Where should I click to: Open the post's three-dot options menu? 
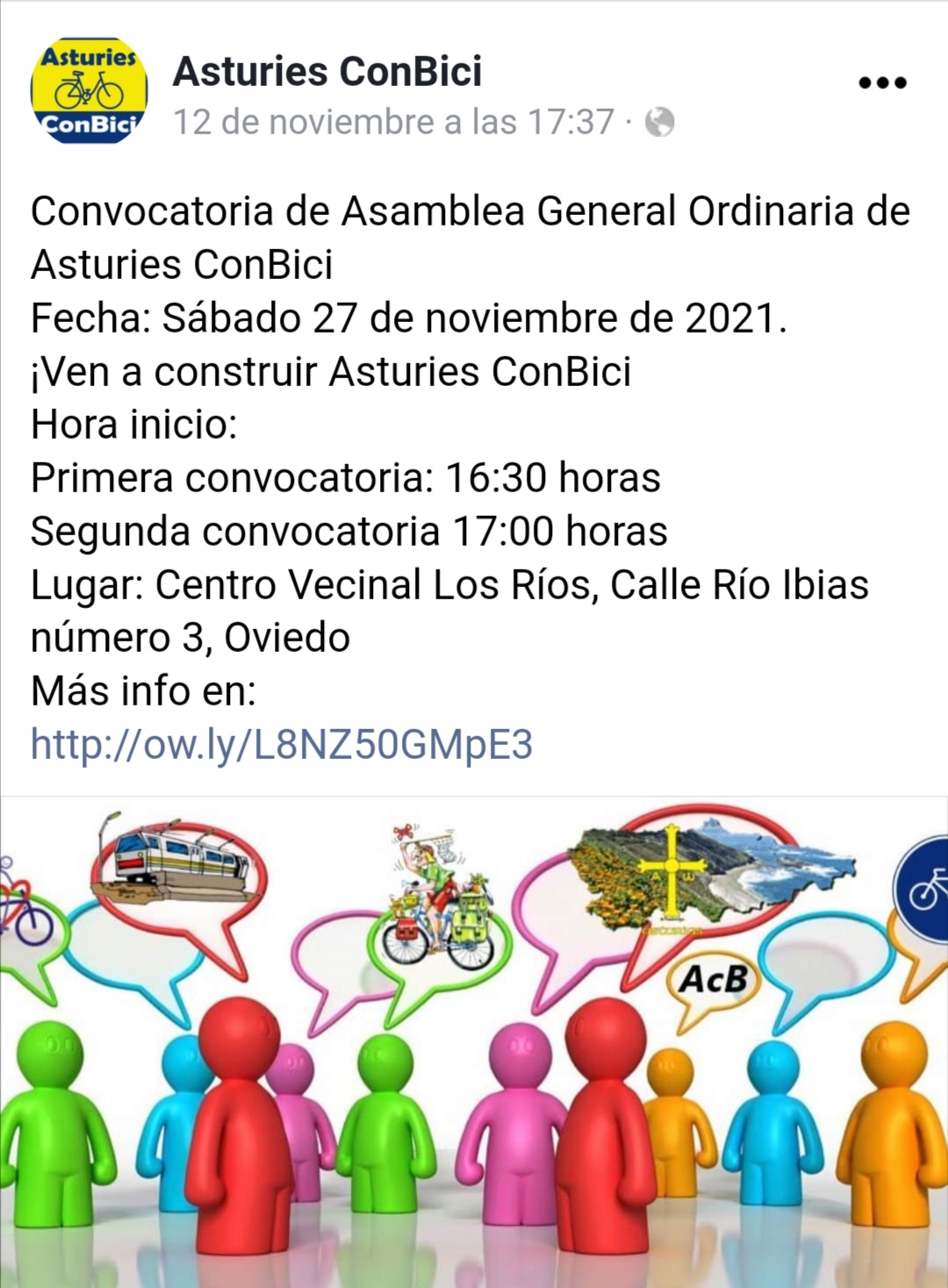881,83
